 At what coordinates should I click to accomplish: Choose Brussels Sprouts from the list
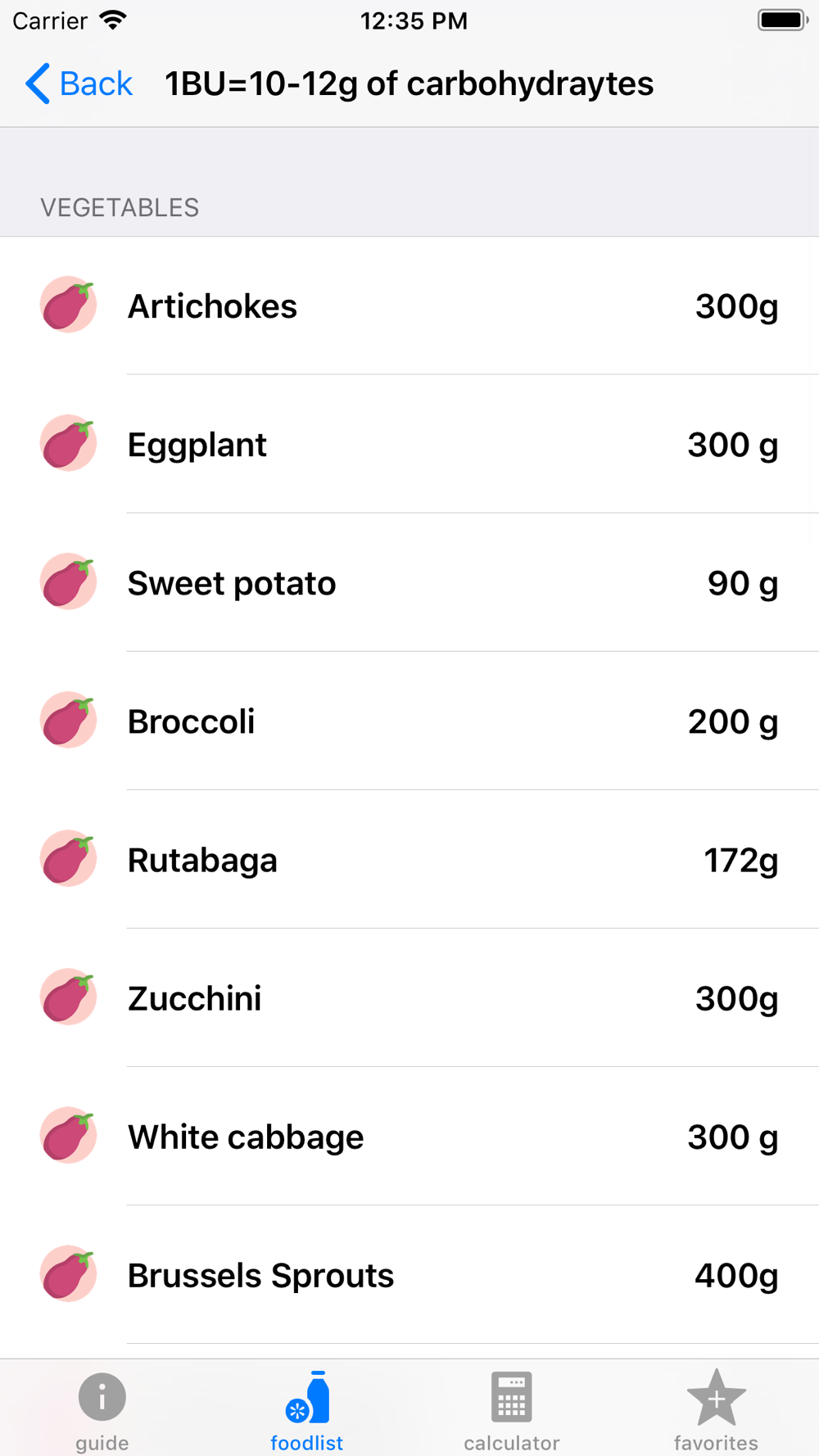tap(409, 1275)
